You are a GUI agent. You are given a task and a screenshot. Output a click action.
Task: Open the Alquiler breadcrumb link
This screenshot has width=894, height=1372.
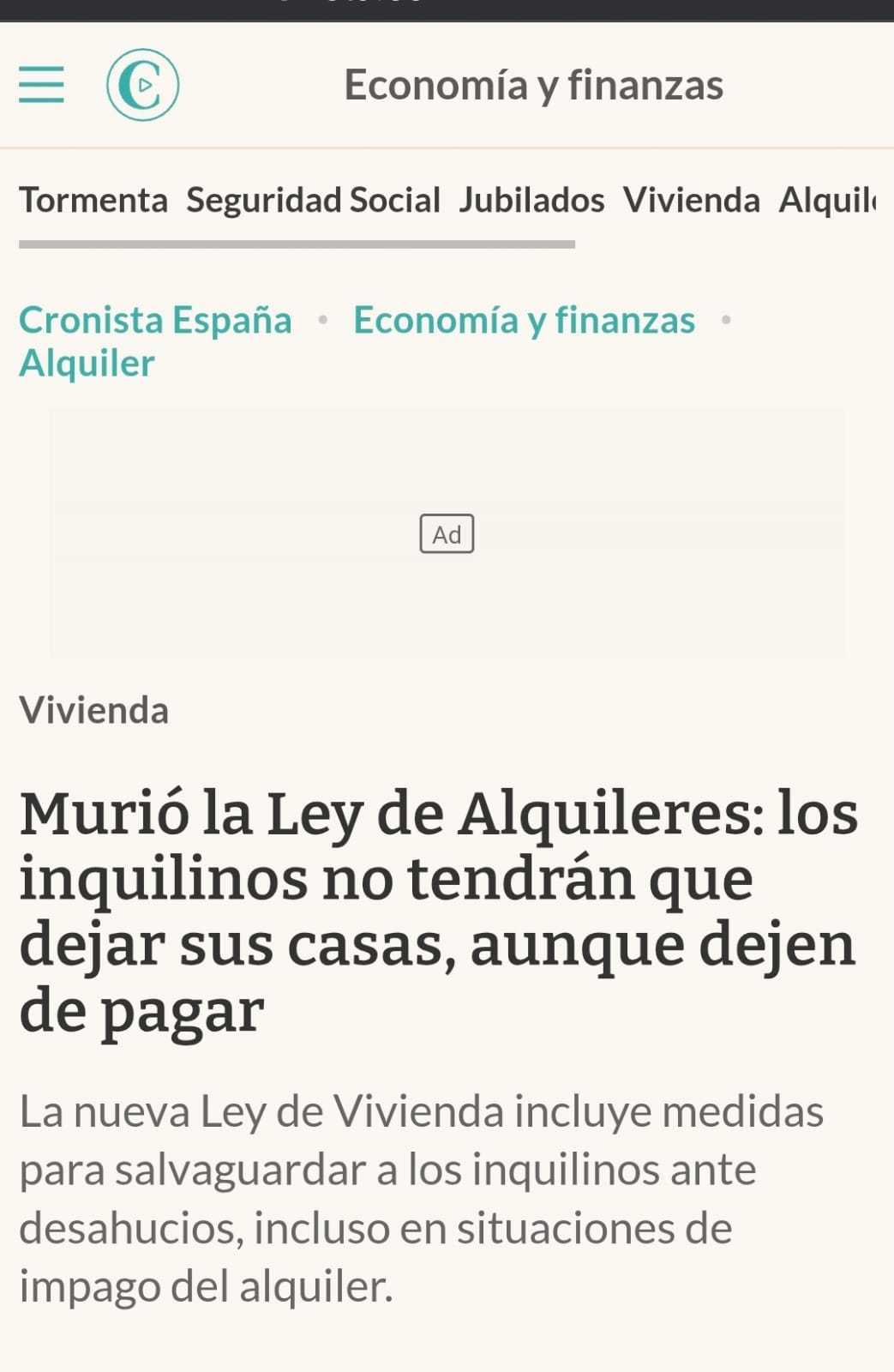pyautogui.click(x=87, y=363)
